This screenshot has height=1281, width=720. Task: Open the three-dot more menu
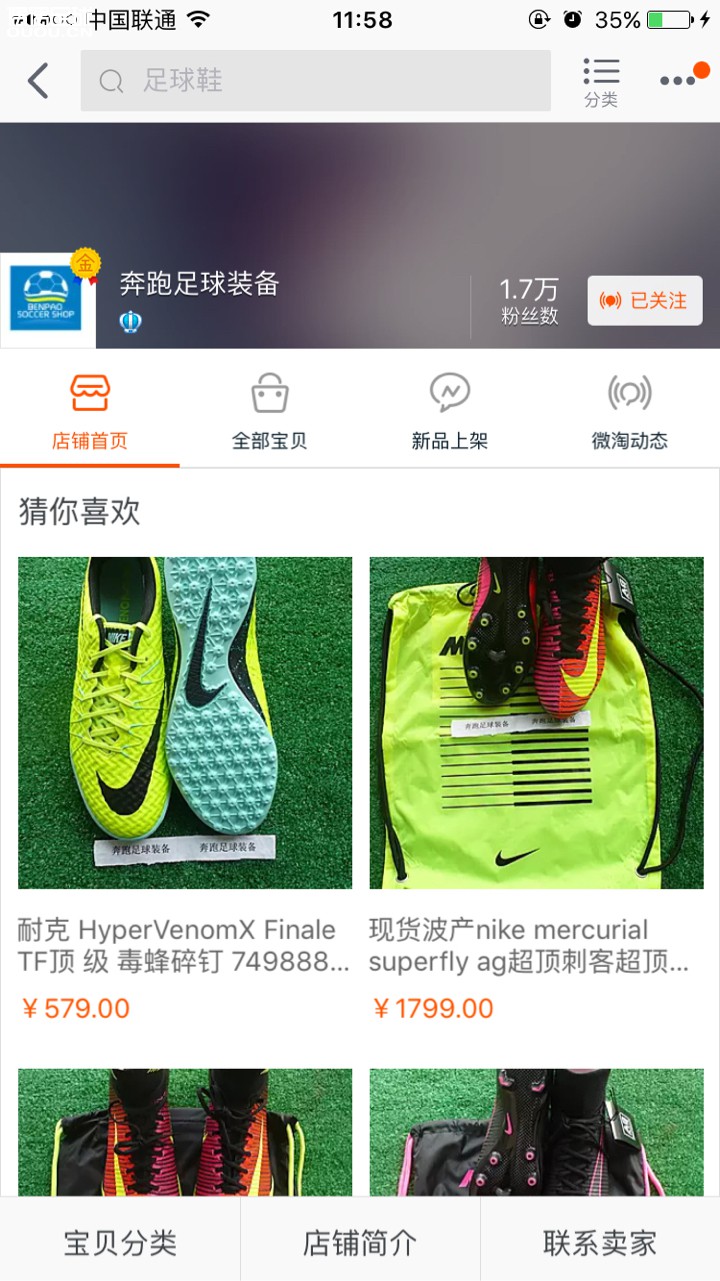(678, 81)
